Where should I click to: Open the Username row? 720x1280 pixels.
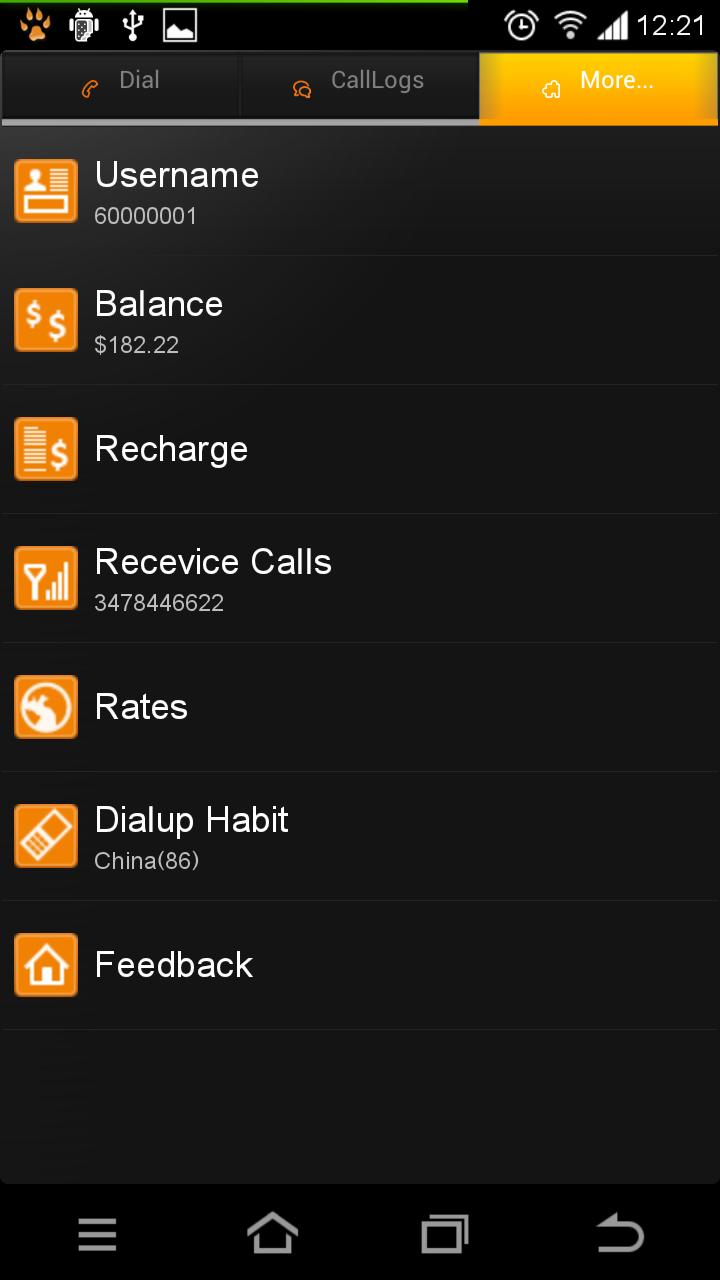360,191
